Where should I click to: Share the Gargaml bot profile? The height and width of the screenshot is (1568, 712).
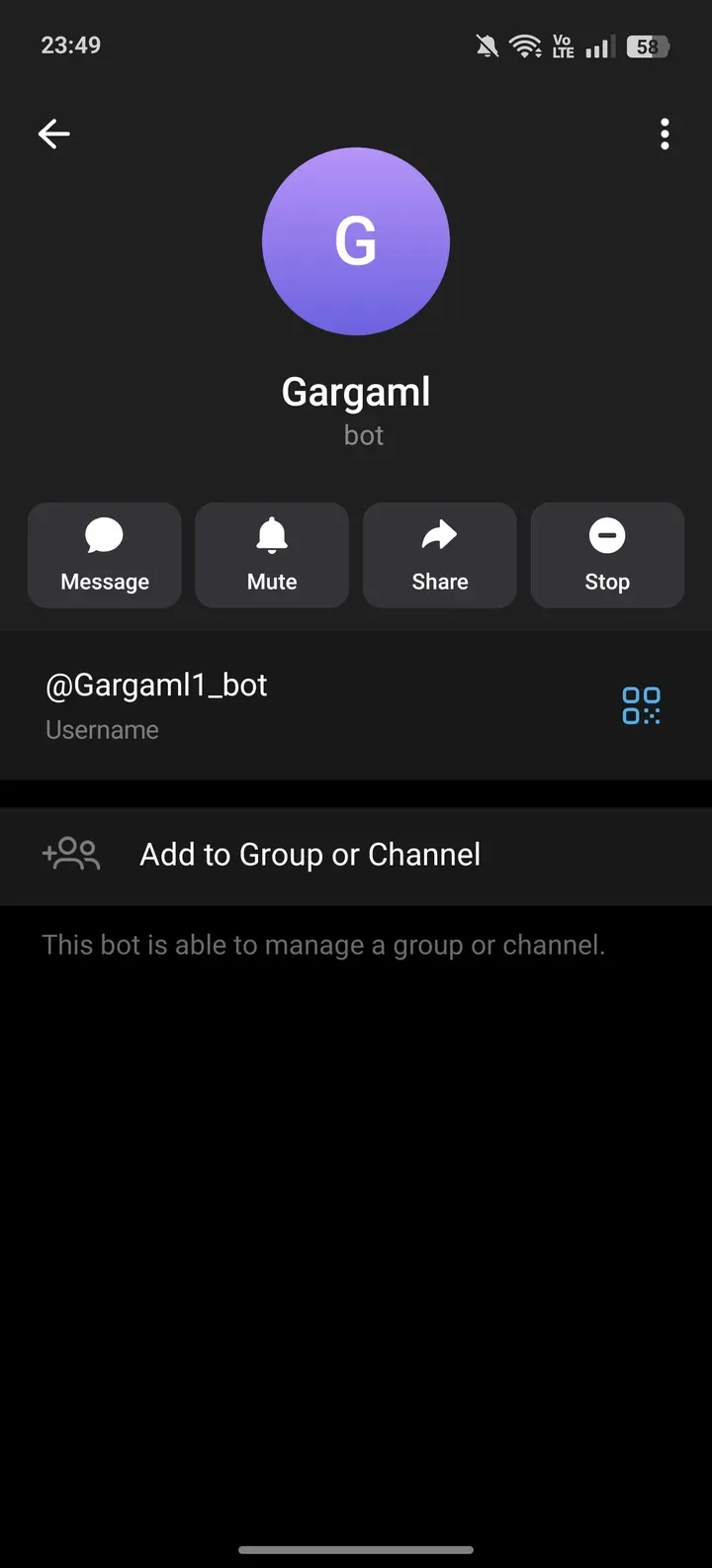point(439,554)
